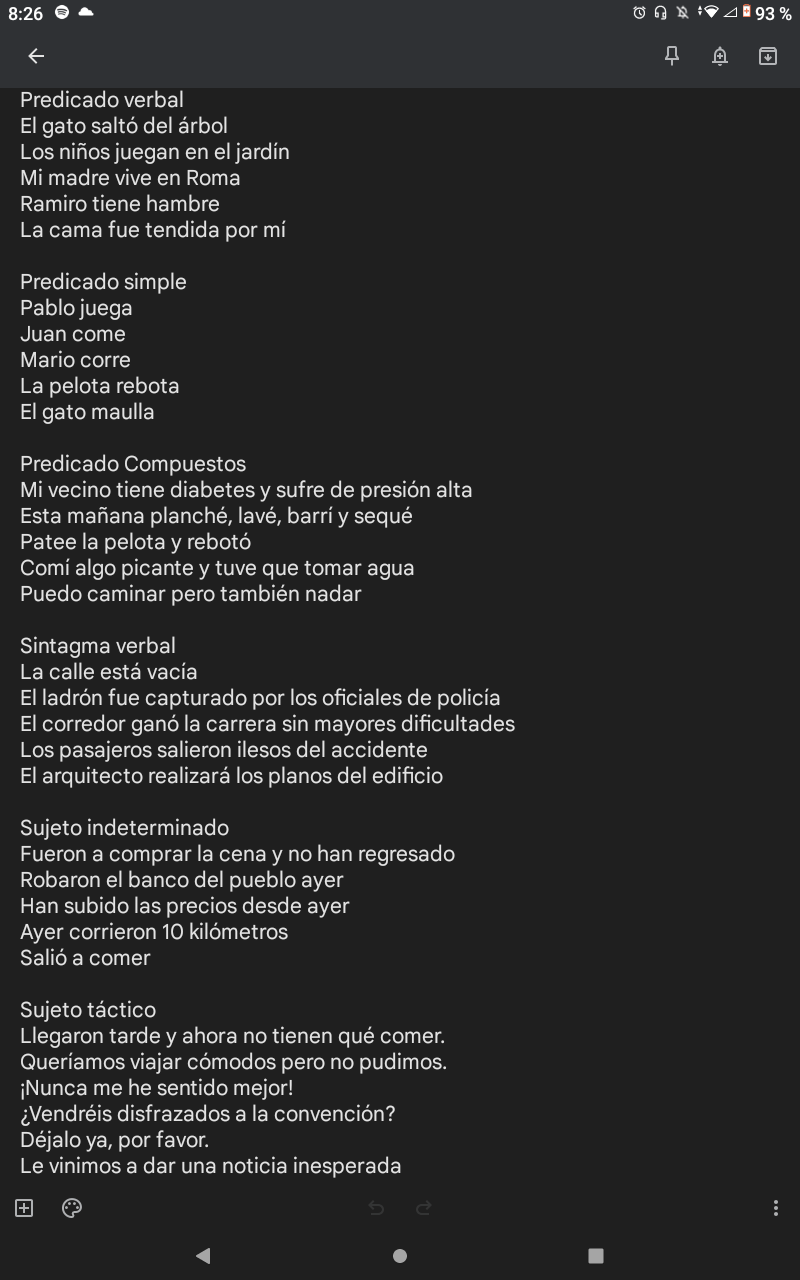Viewport: 800px width, 1280px height.
Task: Tap the system home button
Action: coord(400,1256)
